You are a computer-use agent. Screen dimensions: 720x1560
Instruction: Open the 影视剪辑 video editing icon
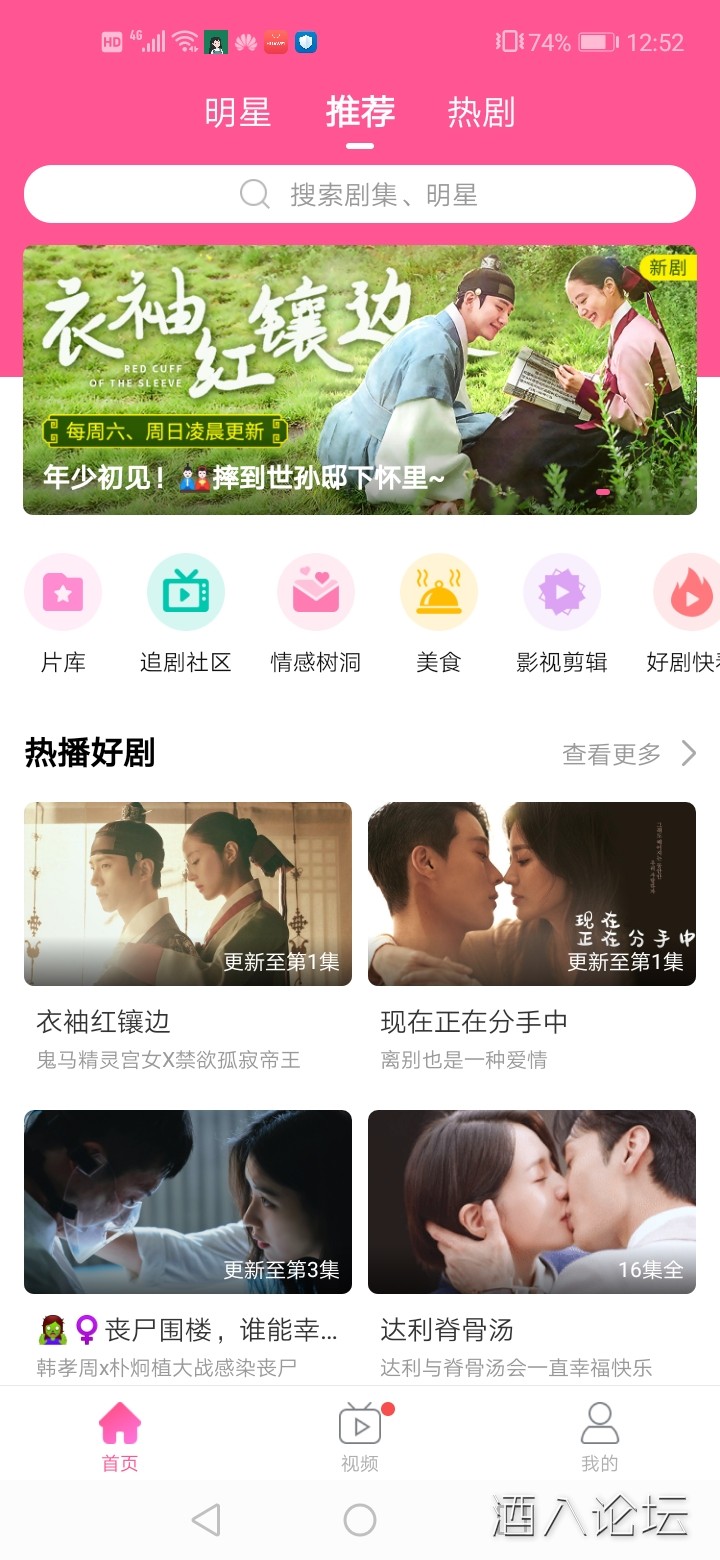click(562, 592)
